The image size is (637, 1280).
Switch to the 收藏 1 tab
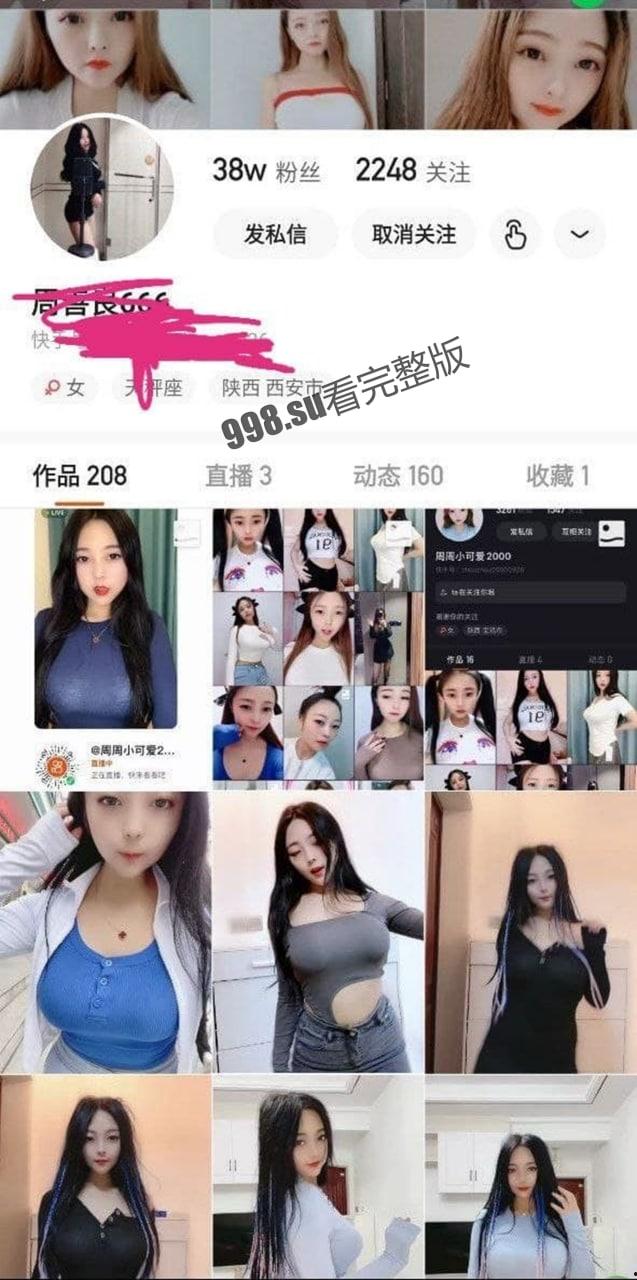tap(557, 476)
